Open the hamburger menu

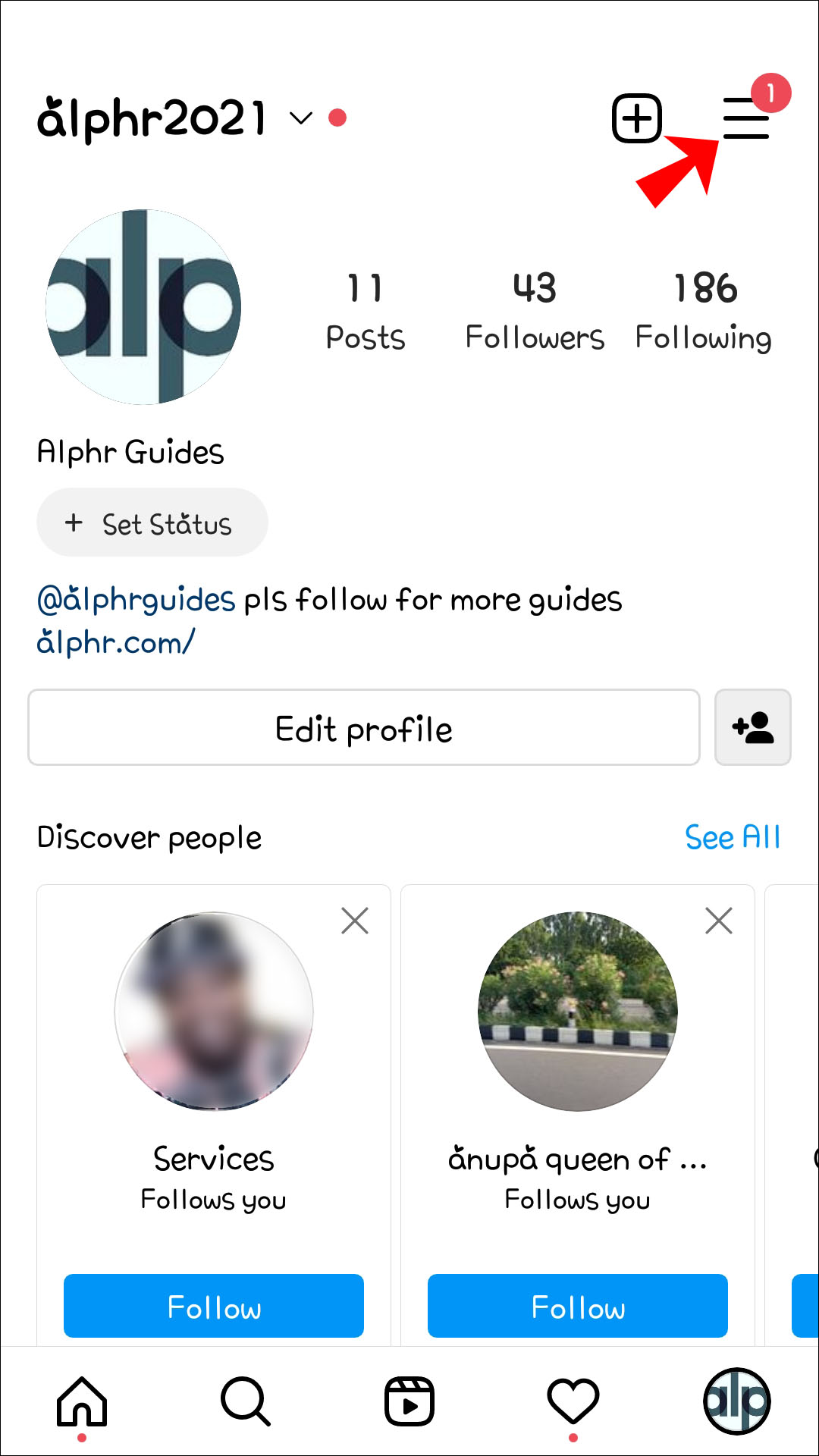click(x=746, y=118)
